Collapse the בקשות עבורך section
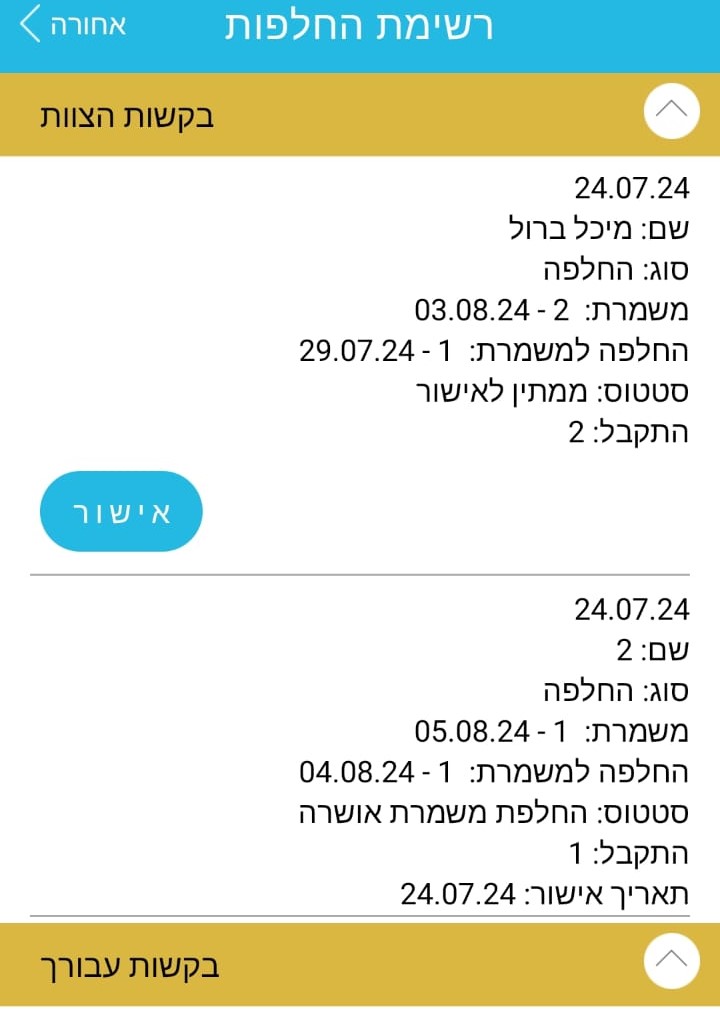720x1011 pixels. [x=671, y=961]
